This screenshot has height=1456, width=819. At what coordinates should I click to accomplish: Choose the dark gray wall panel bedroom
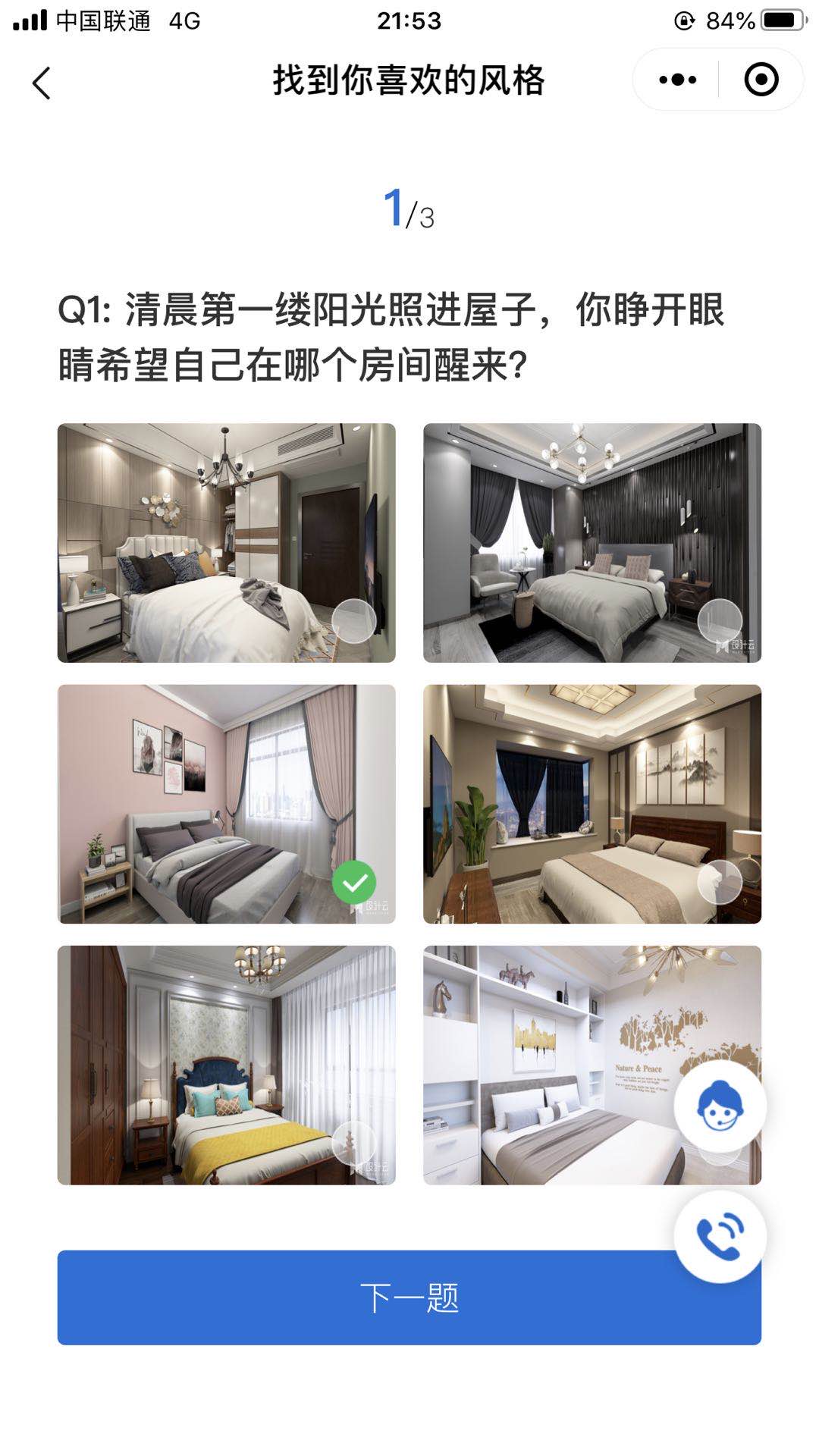coord(591,543)
